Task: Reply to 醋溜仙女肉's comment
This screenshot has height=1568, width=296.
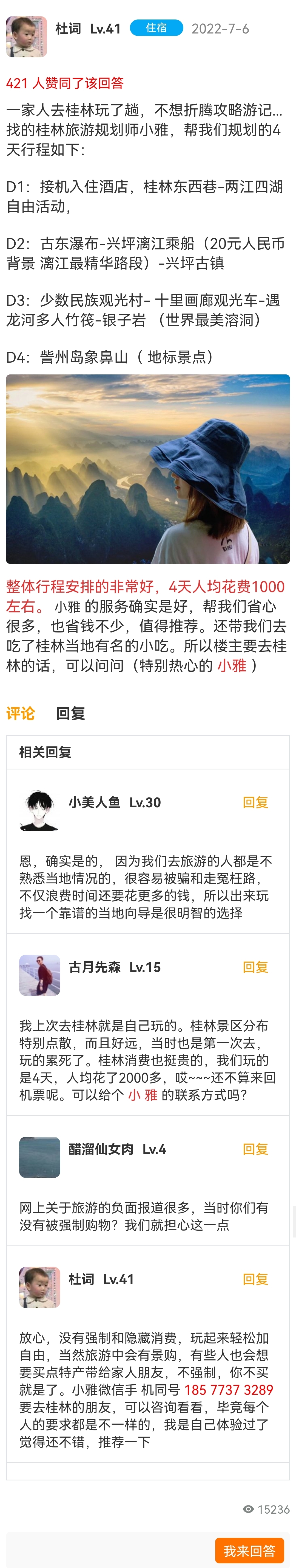Action: (255, 1149)
